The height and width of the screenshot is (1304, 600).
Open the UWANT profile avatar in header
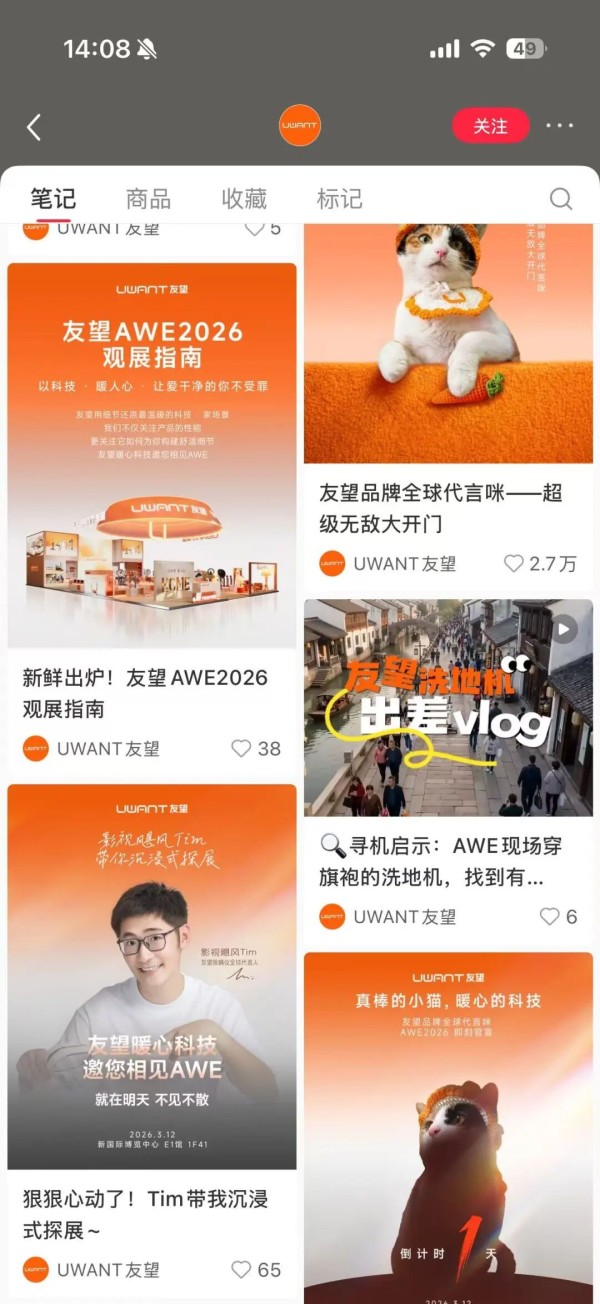click(300, 126)
